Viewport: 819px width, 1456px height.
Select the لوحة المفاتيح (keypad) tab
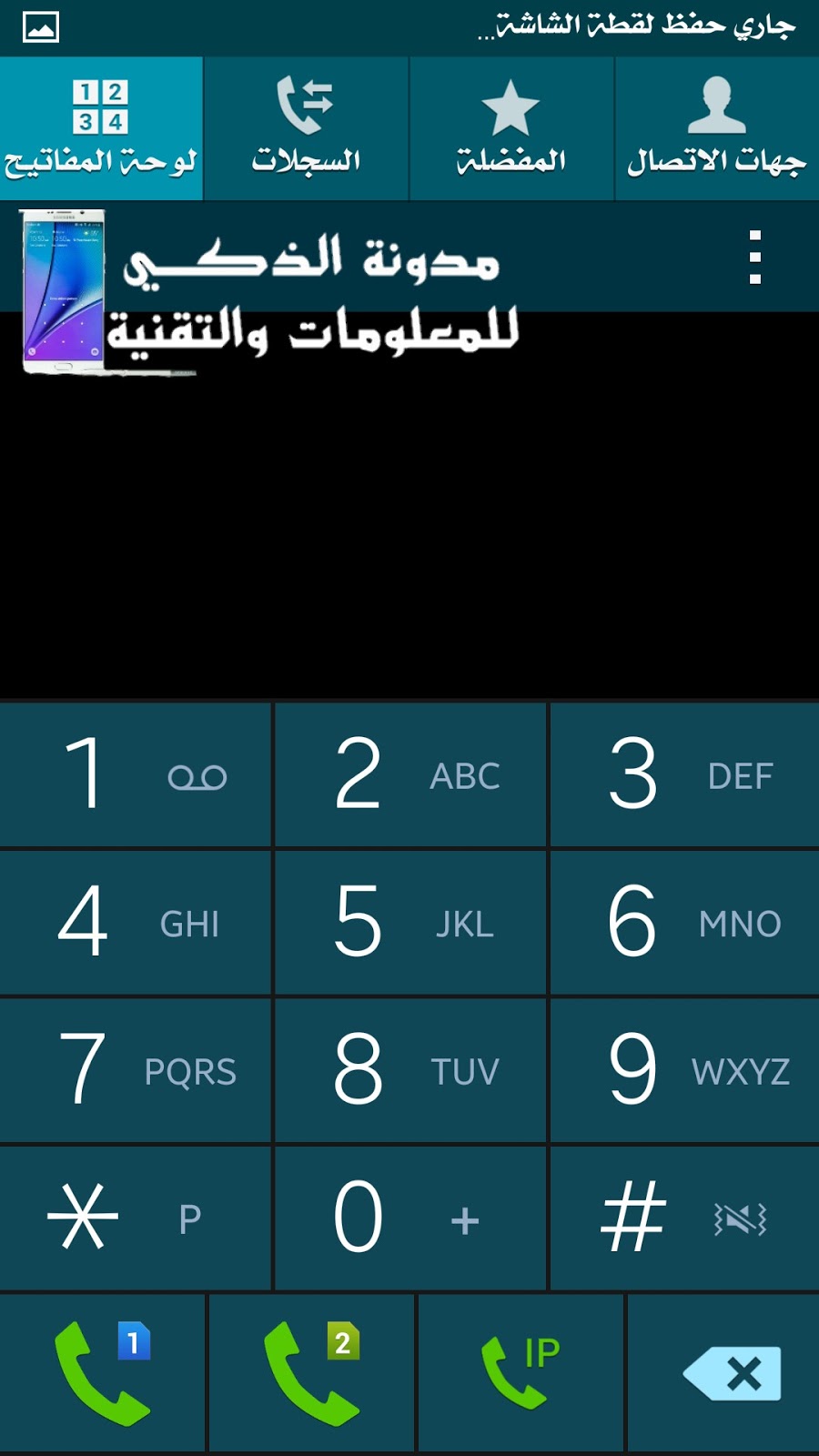(100, 128)
